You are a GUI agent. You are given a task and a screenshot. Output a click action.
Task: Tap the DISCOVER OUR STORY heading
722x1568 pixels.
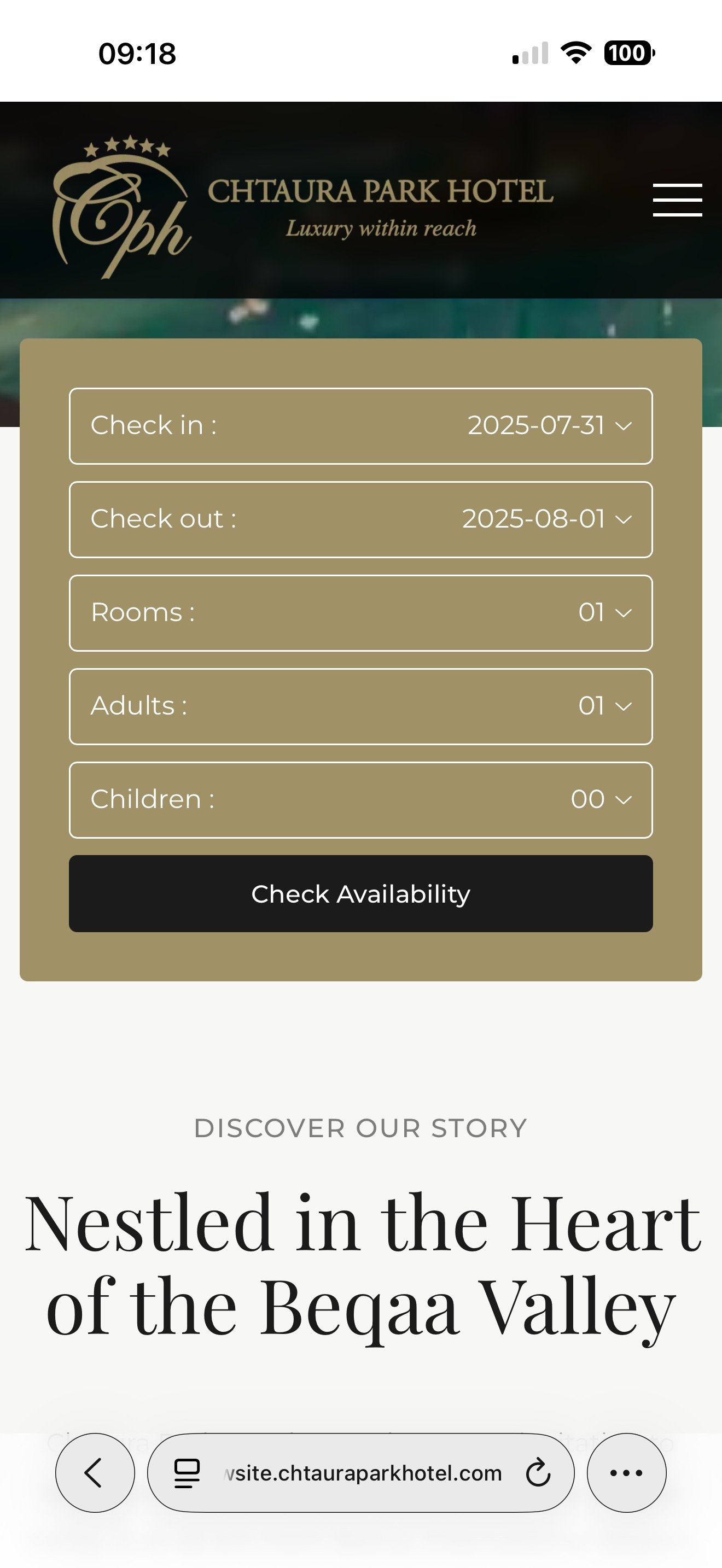click(x=360, y=1127)
